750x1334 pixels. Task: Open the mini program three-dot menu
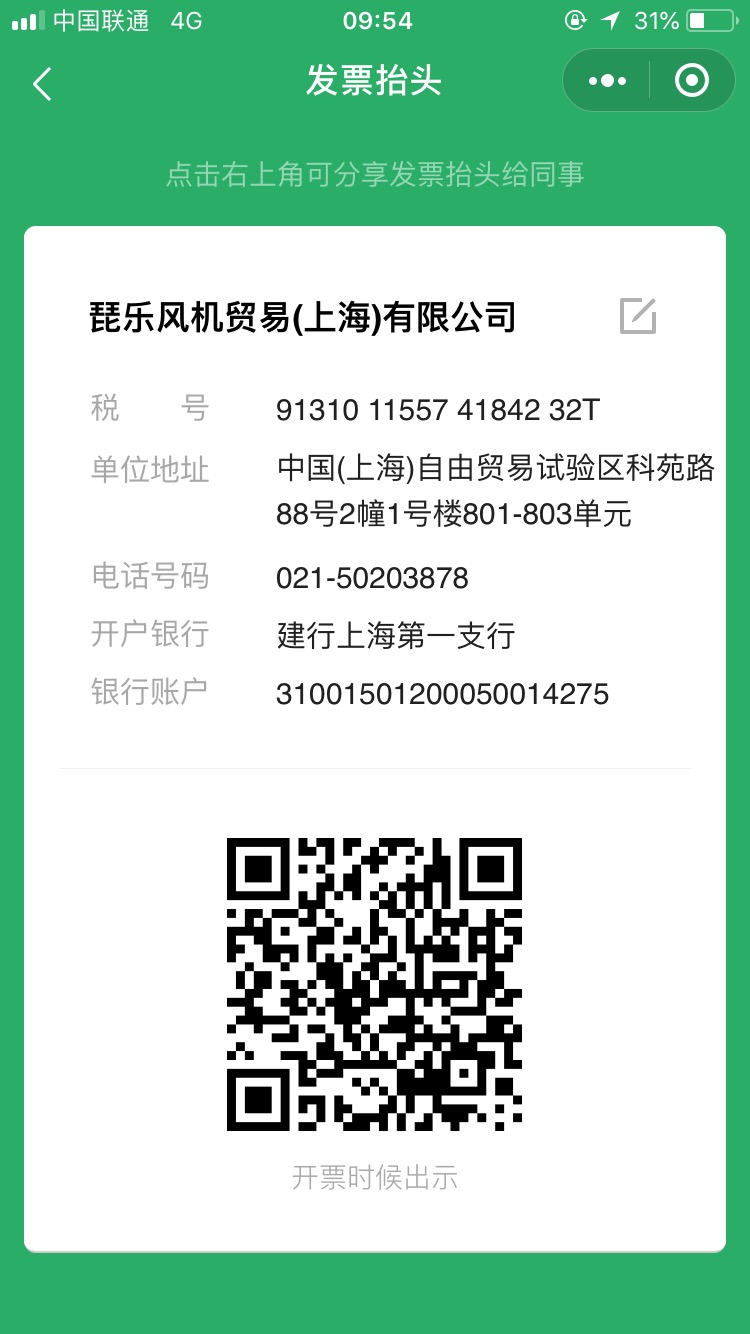pyautogui.click(x=607, y=81)
